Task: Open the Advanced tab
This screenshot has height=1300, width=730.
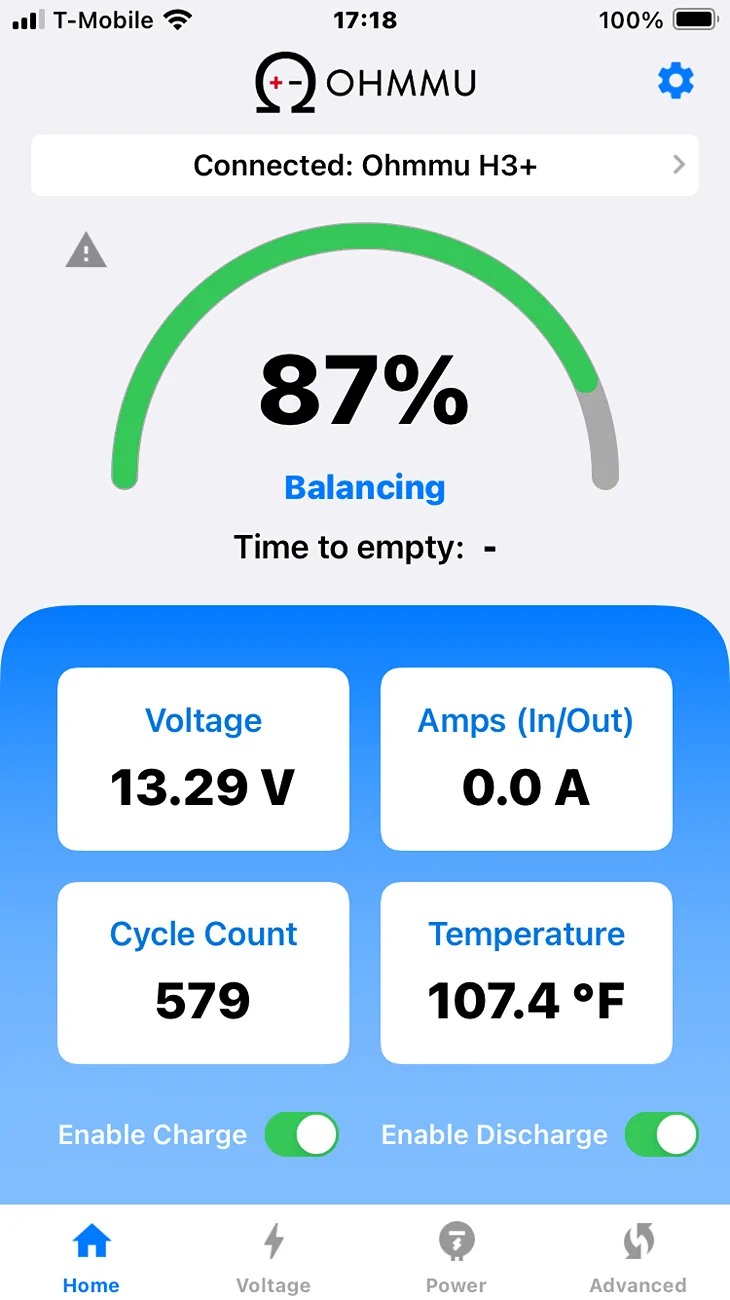Action: click(x=638, y=1256)
